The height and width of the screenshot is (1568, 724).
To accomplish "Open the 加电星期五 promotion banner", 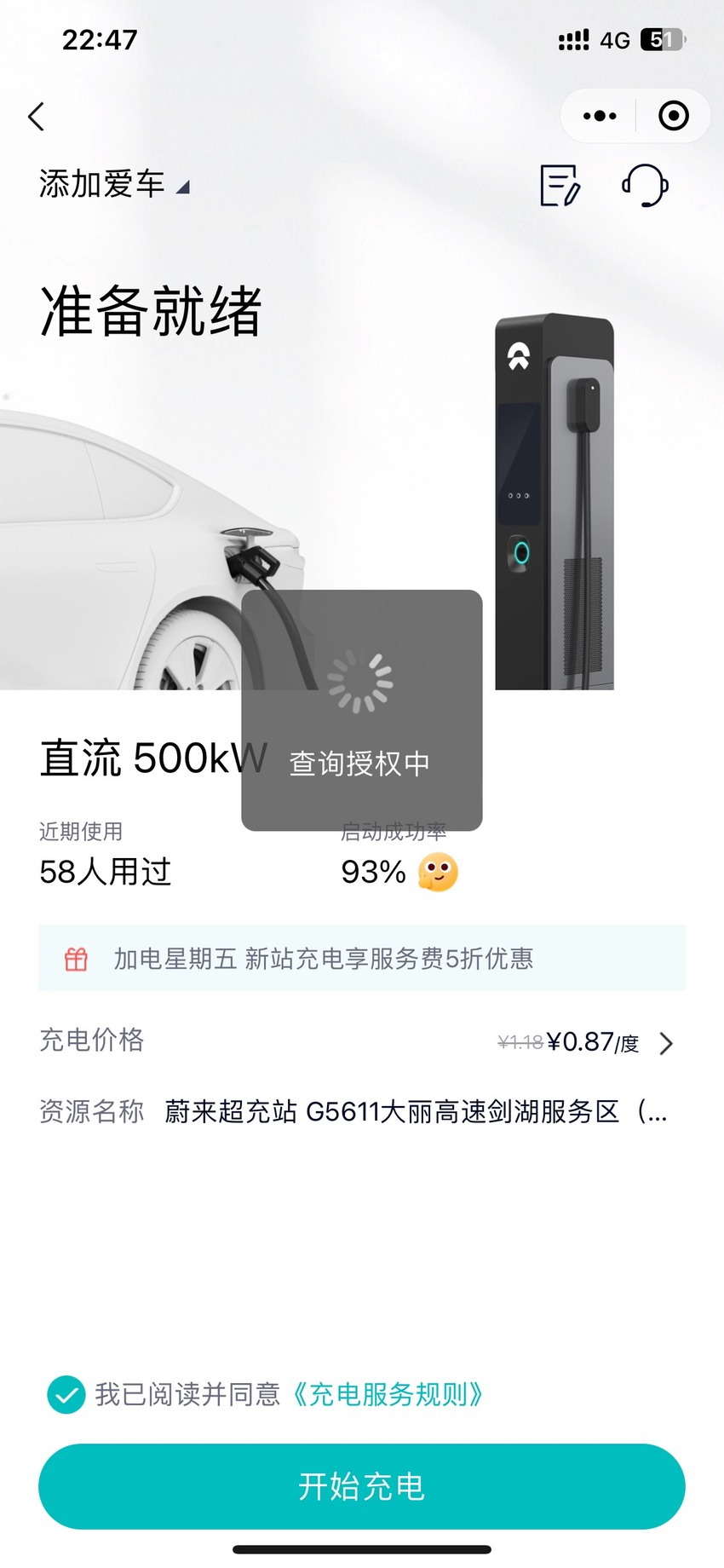I will point(362,958).
